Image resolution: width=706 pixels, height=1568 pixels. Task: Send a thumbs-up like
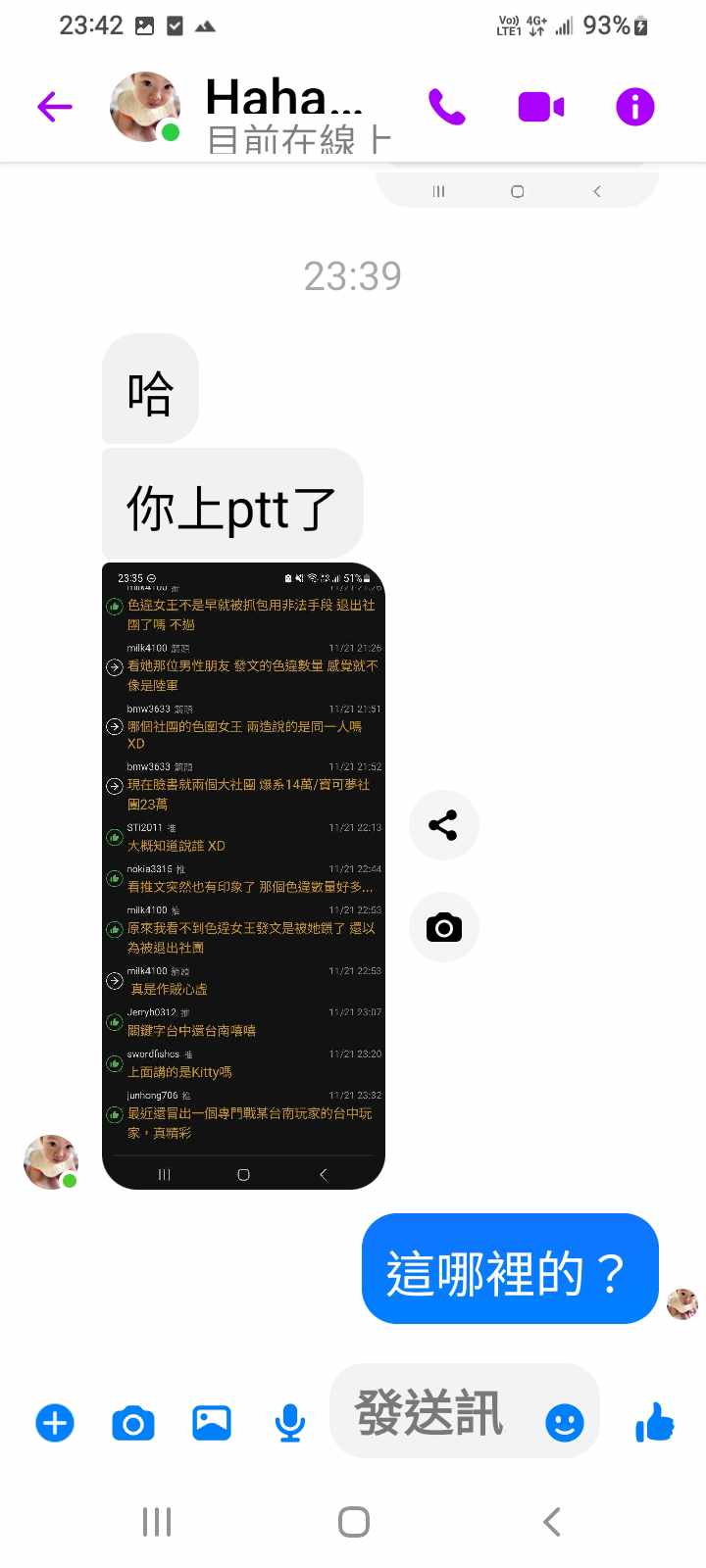pyautogui.click(x=655, y=1420)
